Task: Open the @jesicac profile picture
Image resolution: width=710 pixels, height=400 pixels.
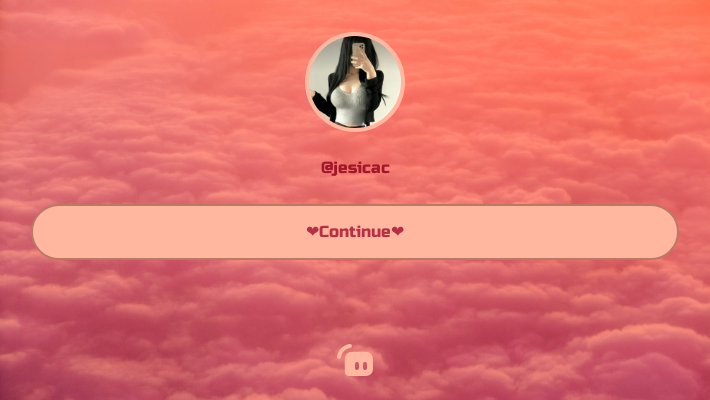Action: pos(355,82)
